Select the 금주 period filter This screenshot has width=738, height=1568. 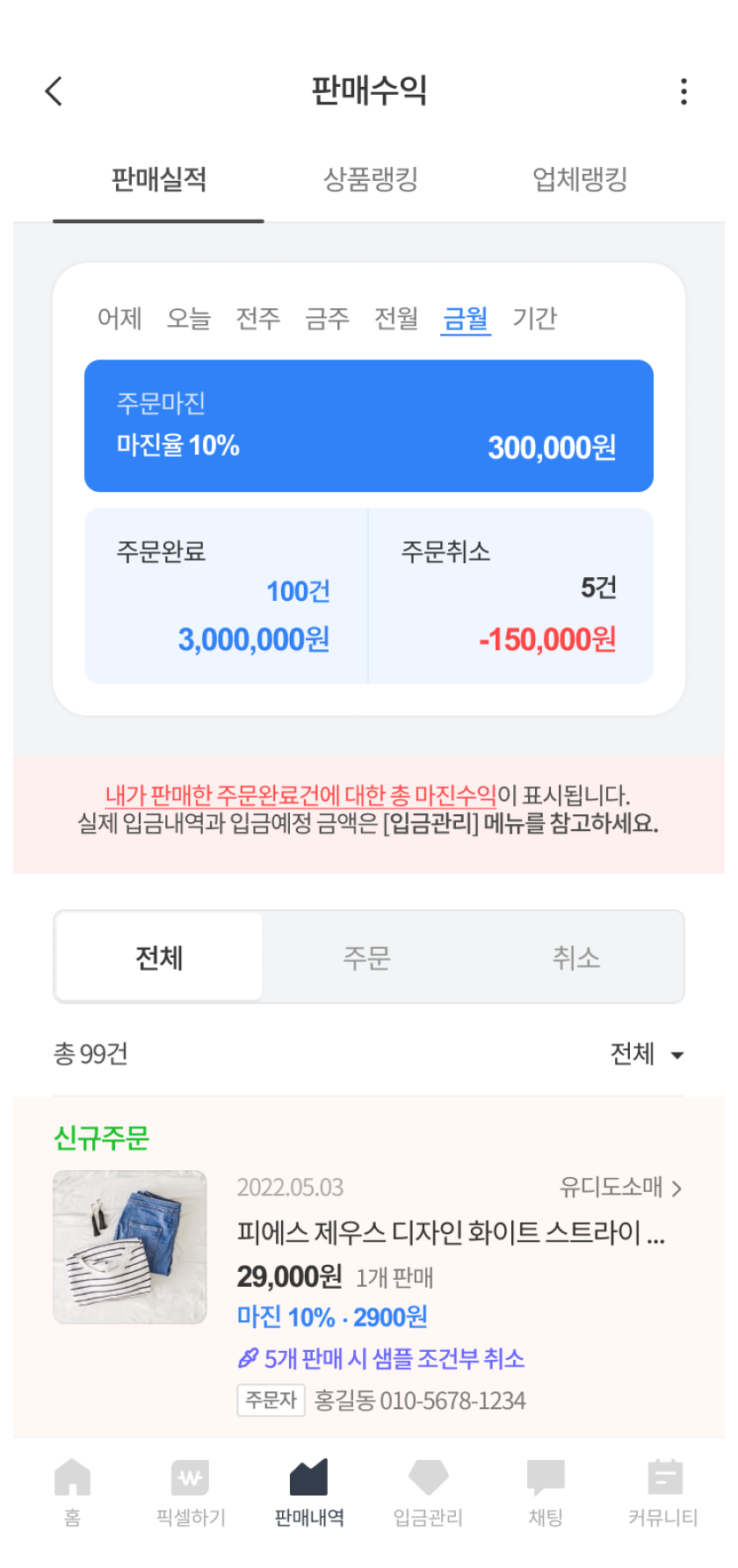327,318
